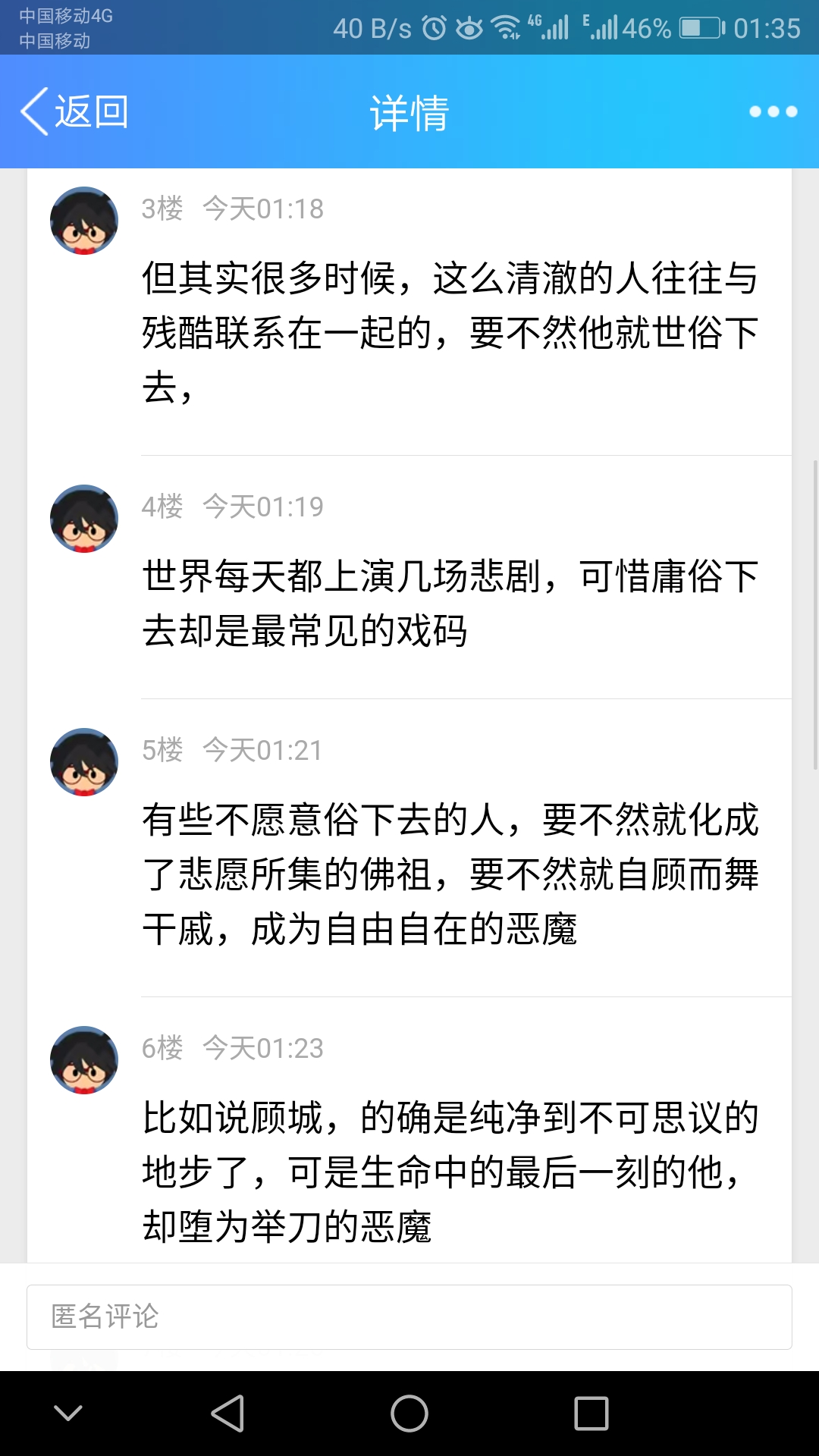The height and width of the screenshot is (1456, 819).
Task: Go back using the 返回 button
Action: tap(74, 111)
